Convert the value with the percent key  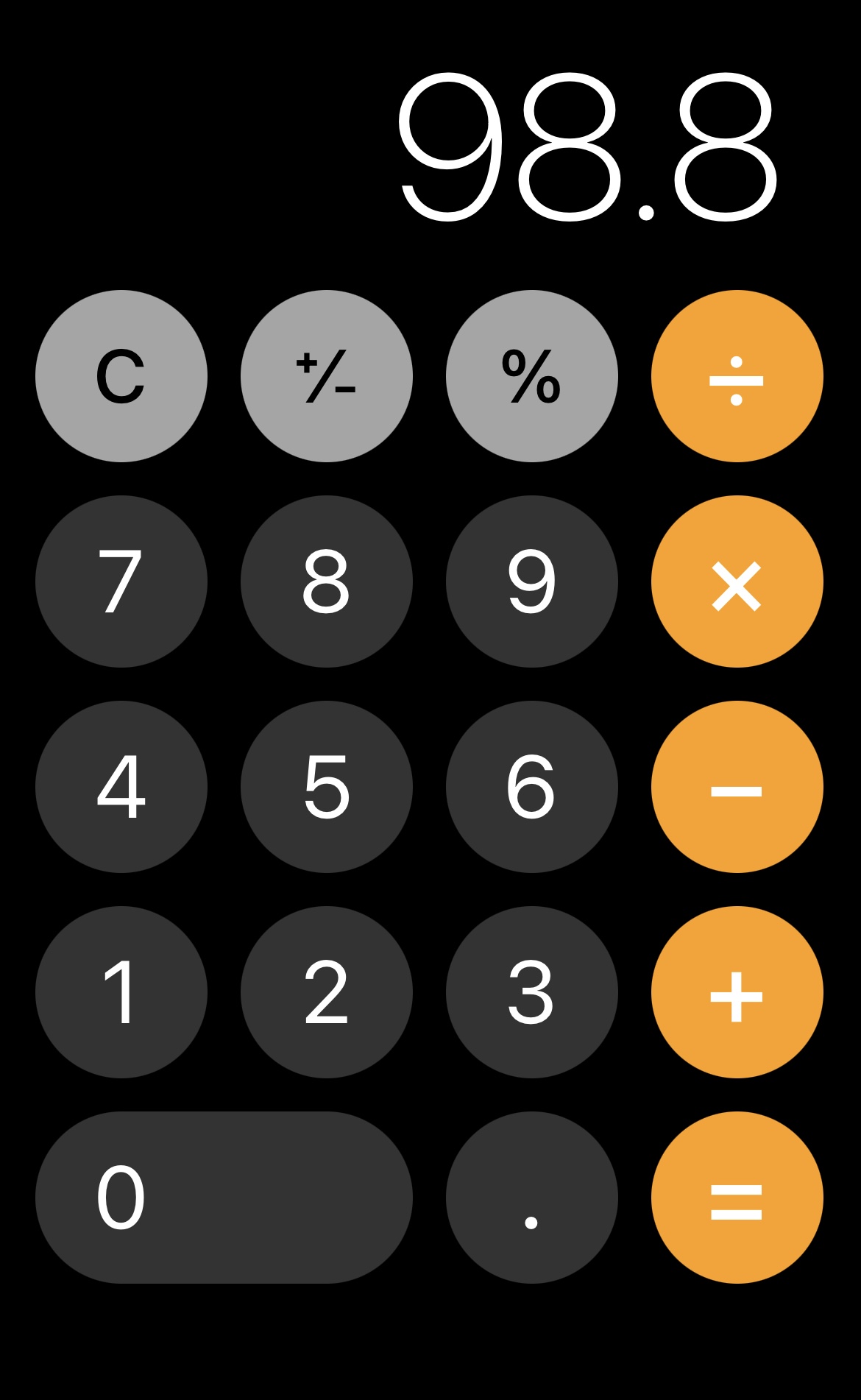532,376
